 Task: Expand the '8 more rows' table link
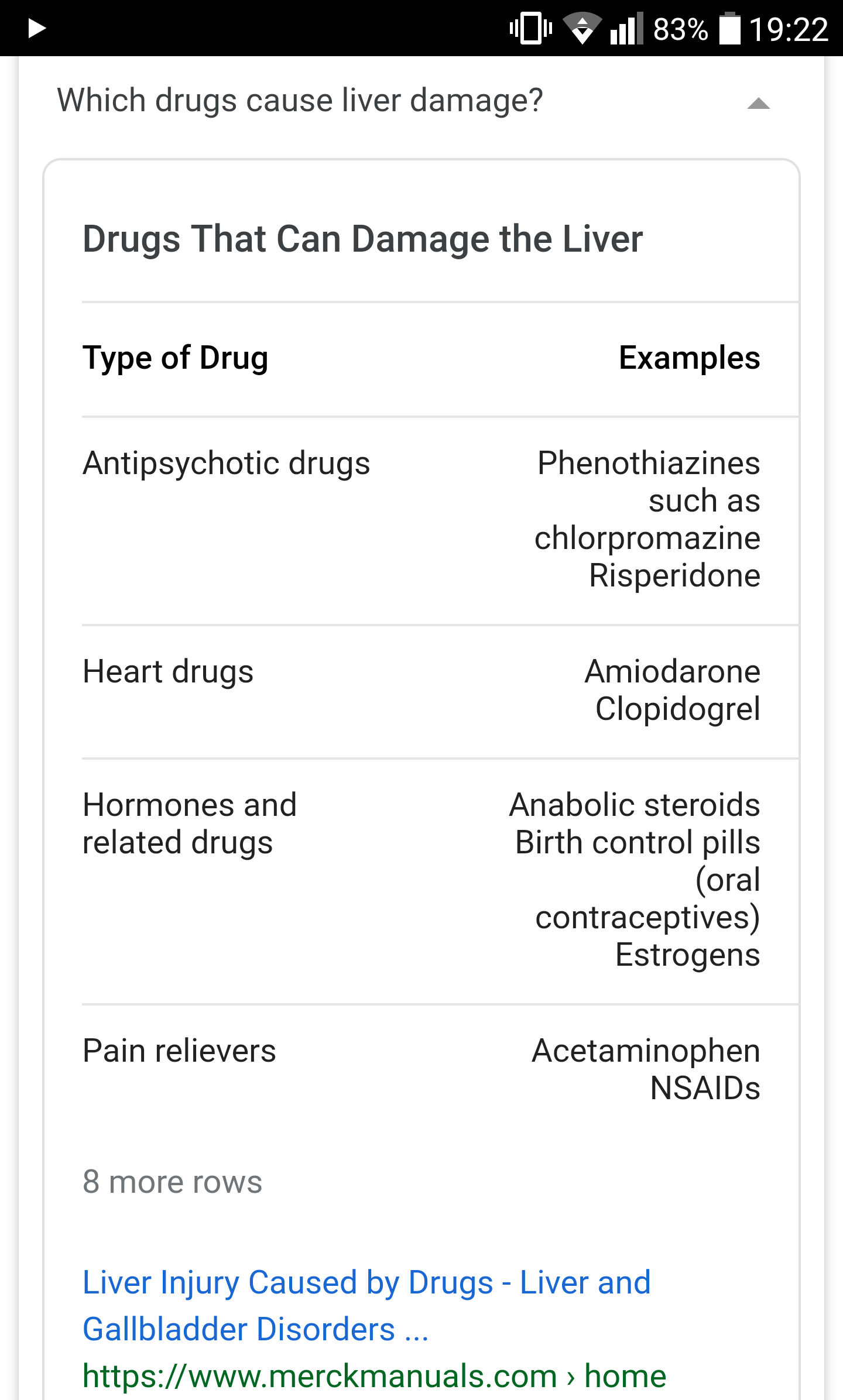tap(172, 1182)
